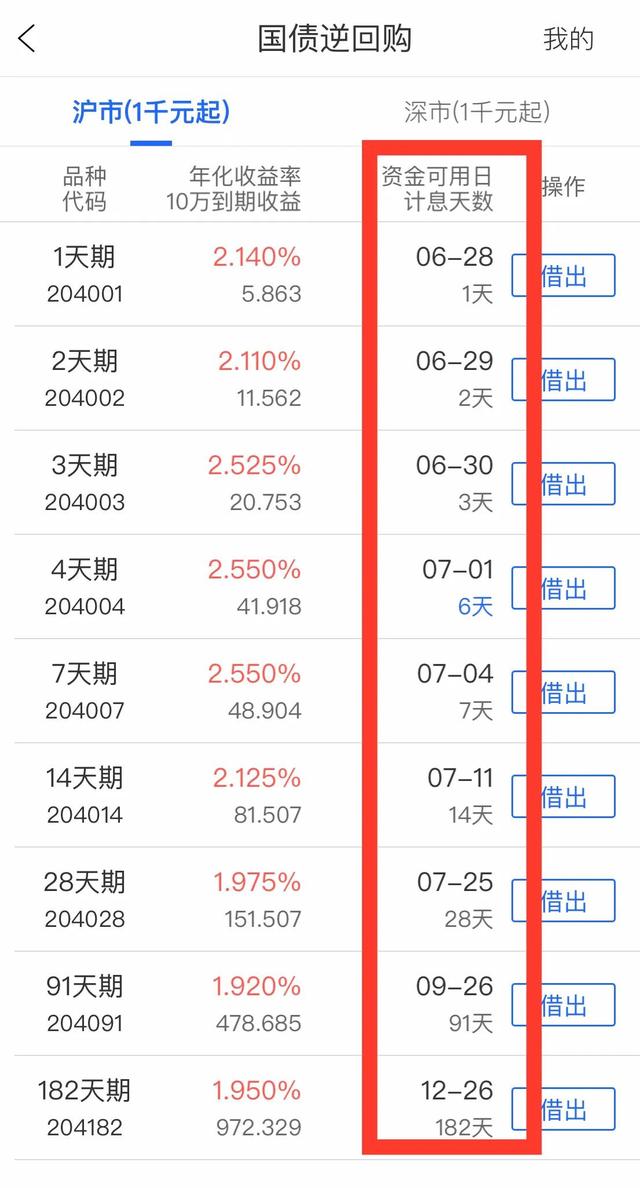Tap 借出 next to 3天期 204003
The width and height of the screenshot is (640, 1188).
tap(564, 484)
